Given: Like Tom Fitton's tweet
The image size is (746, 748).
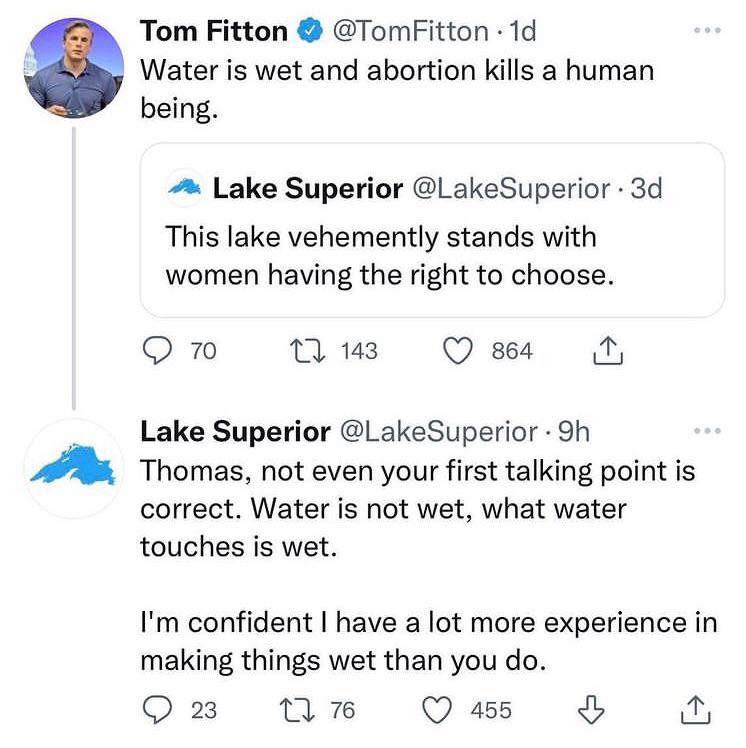Looking at the screenshot, I should click(456, 350).
